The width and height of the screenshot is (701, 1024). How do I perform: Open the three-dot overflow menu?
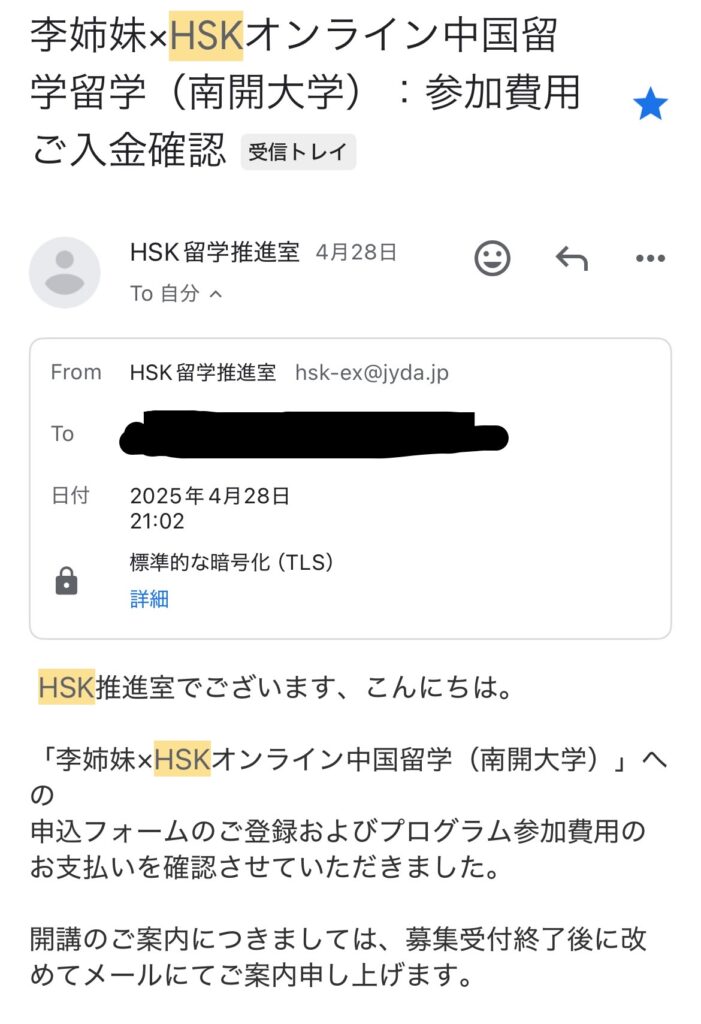(x=650, y=259)
